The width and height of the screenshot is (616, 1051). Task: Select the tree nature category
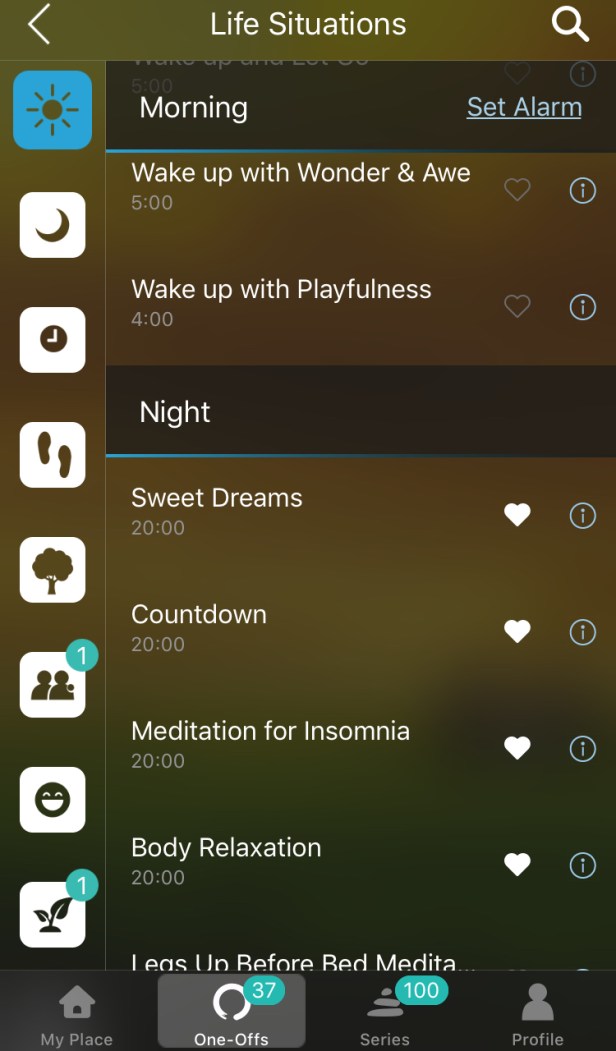(x=52, y=570)
